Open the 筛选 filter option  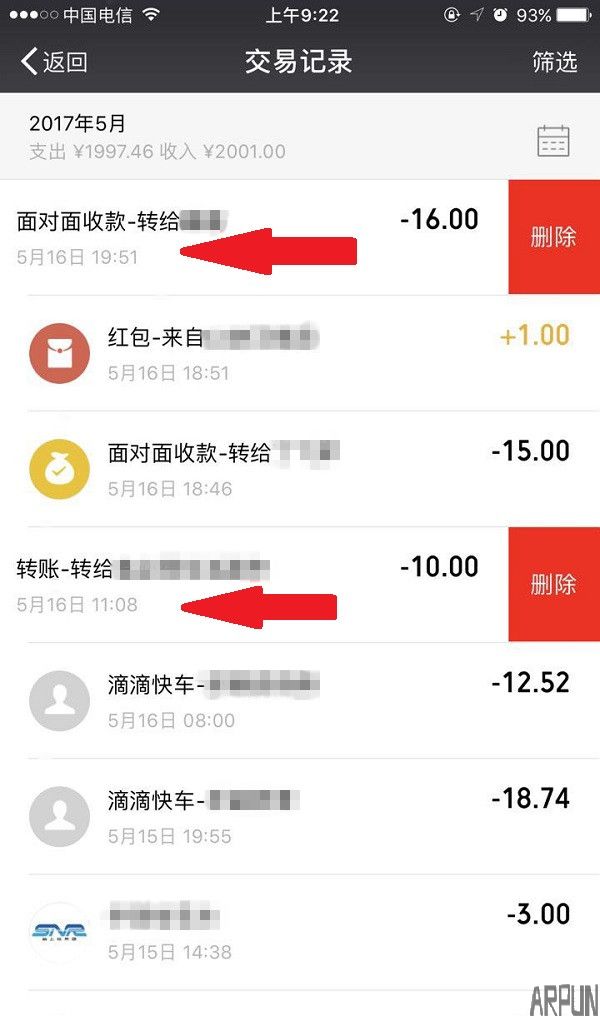555,62
